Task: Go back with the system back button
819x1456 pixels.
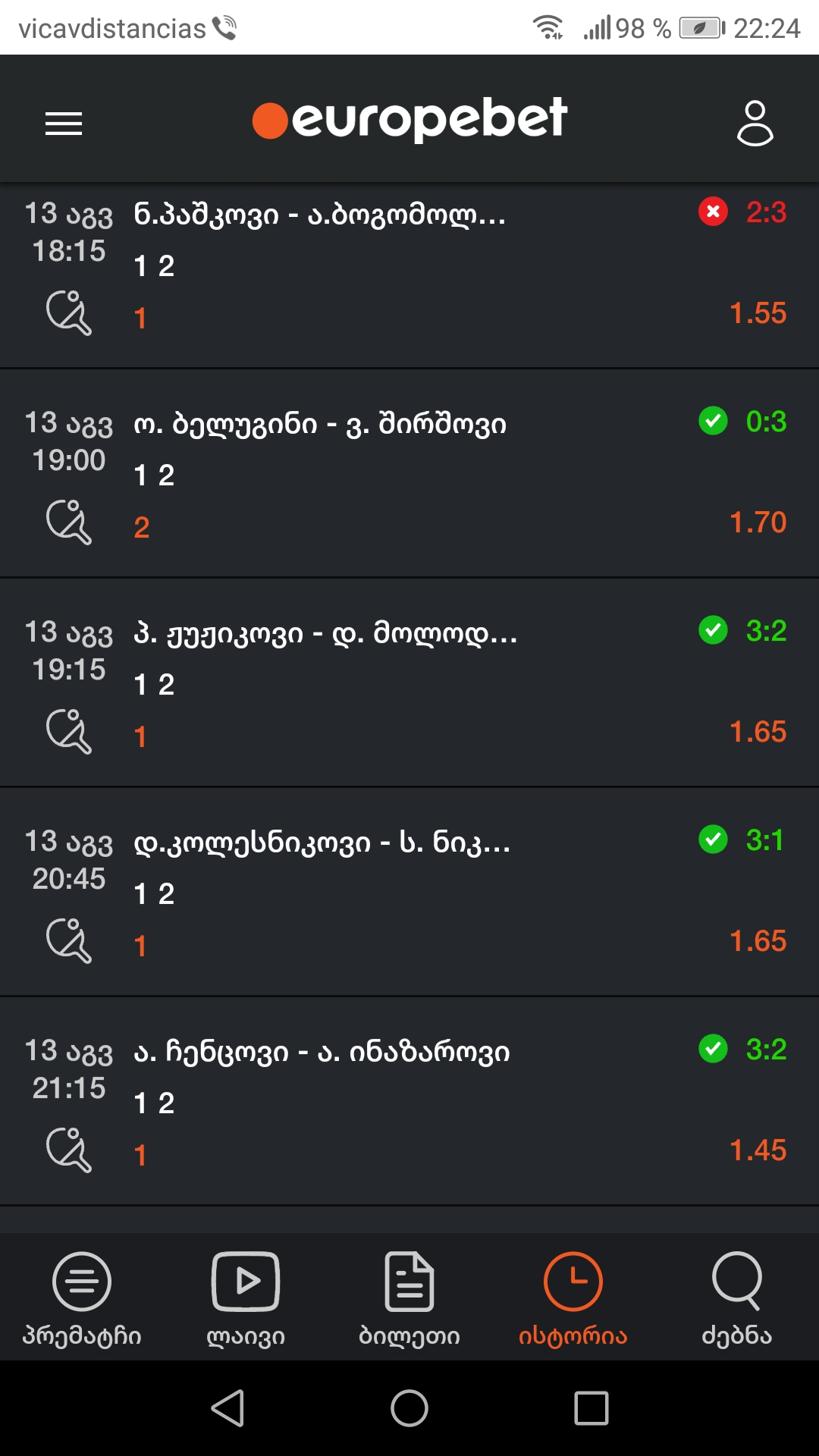Action: pyautogui.click(x=227, y=1408)
